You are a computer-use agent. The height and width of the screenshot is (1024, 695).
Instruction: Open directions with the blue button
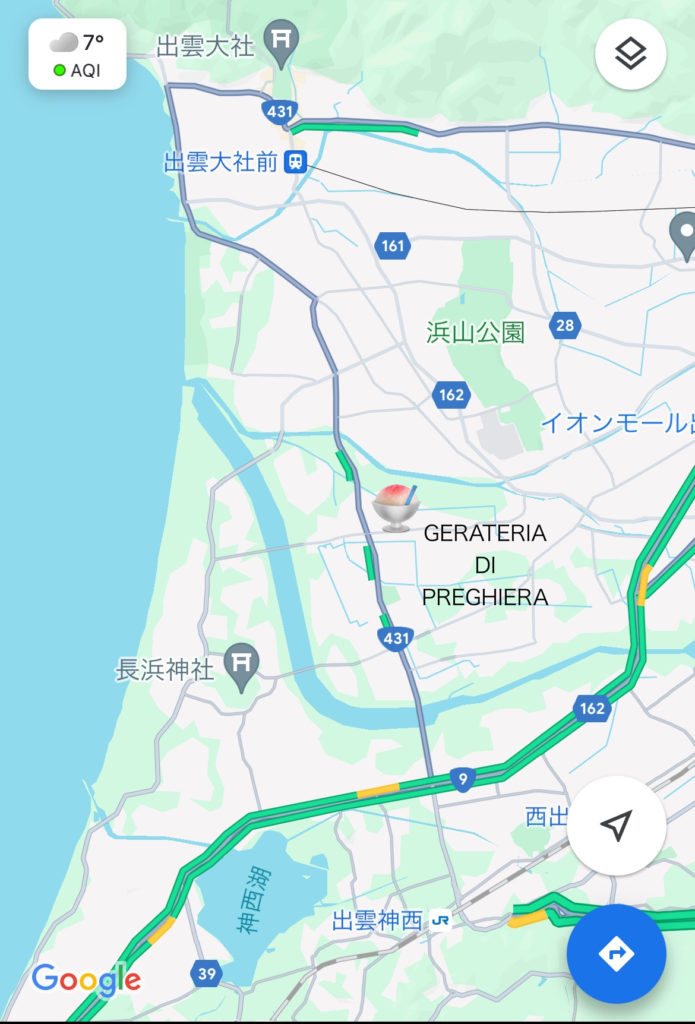coord(616,954)
